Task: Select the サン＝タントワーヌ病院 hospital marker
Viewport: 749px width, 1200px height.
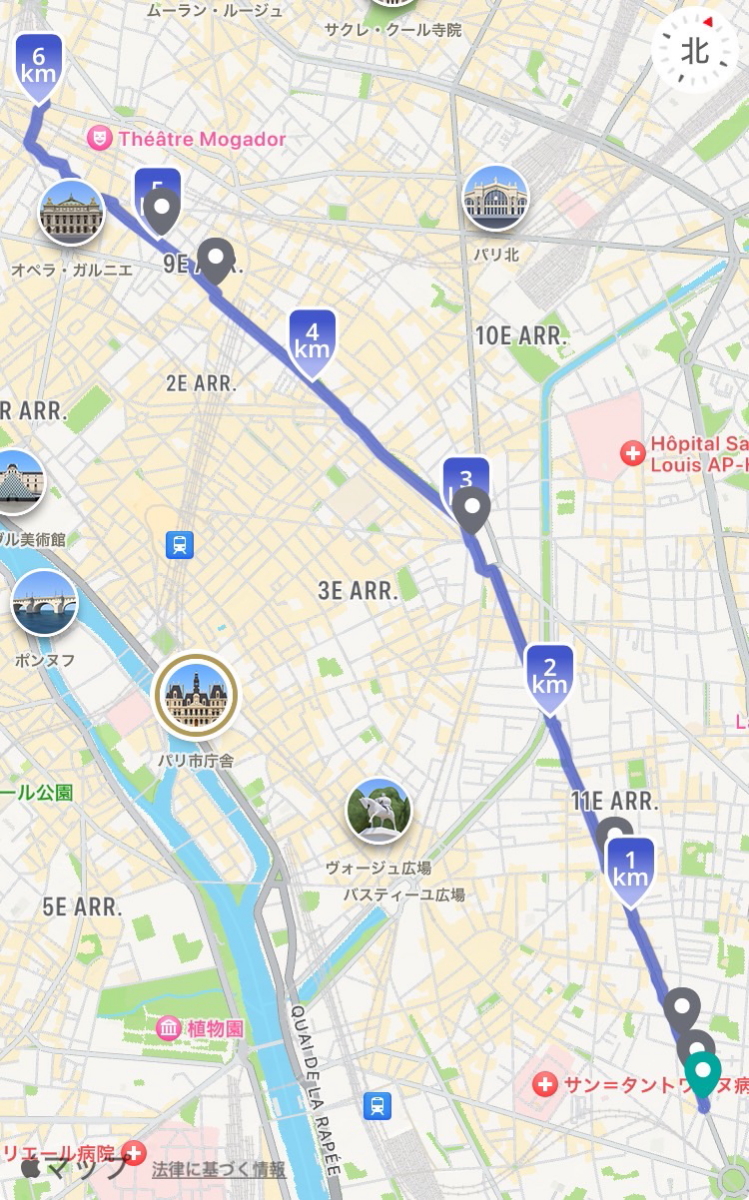Action: pyautogui.click(x=545, y=1084)
